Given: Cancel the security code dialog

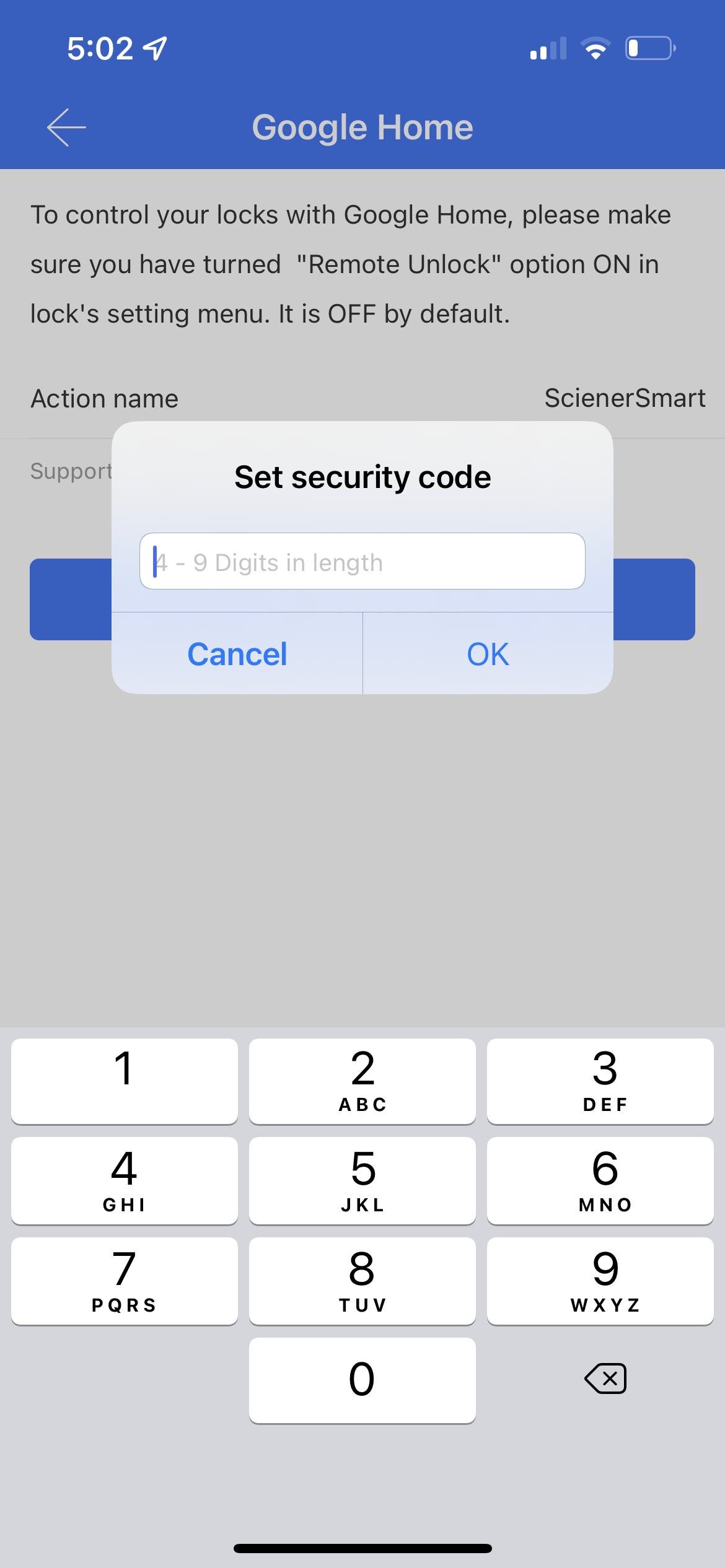Looking at the screenshot, I should pos(237,654).
